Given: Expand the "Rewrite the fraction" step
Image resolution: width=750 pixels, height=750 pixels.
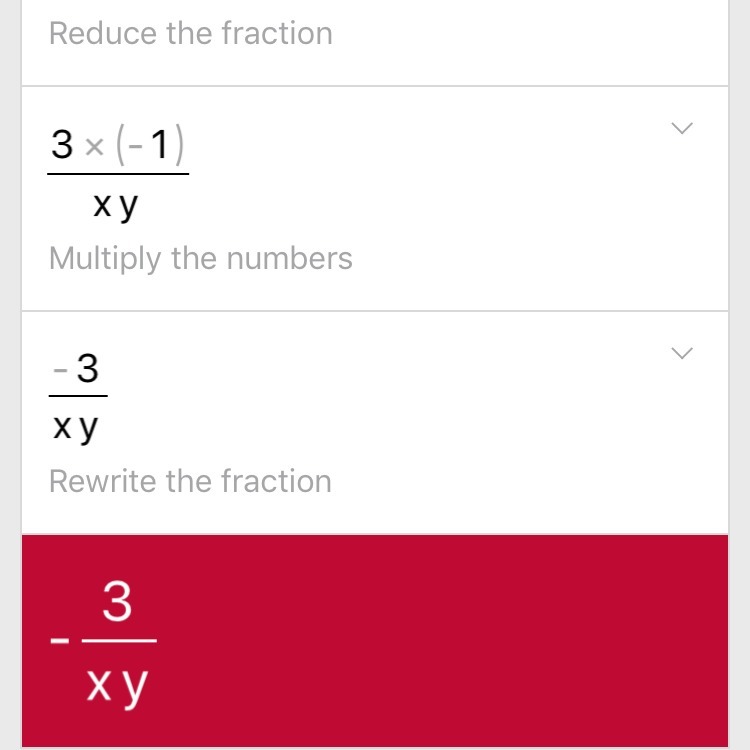Looking at the screenshot, I should click(682, 354).
